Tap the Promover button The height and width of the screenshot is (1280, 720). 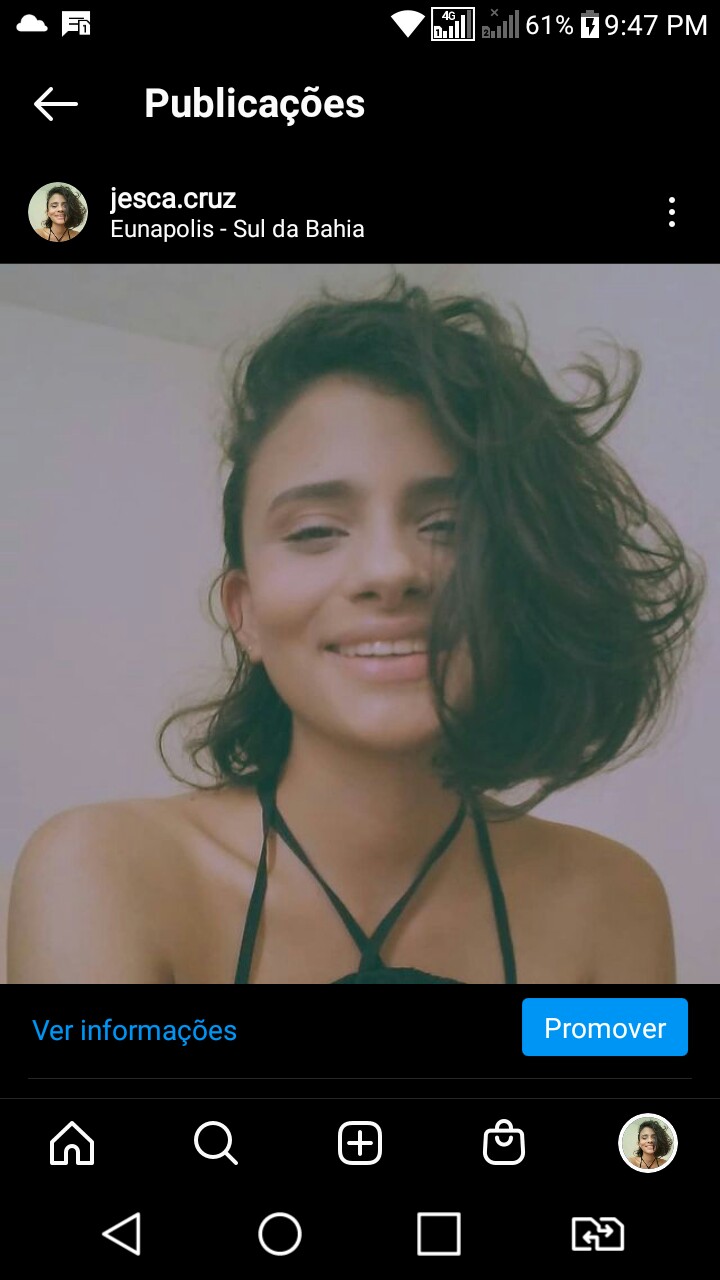pyautogui.click(x=604, y=1028)
